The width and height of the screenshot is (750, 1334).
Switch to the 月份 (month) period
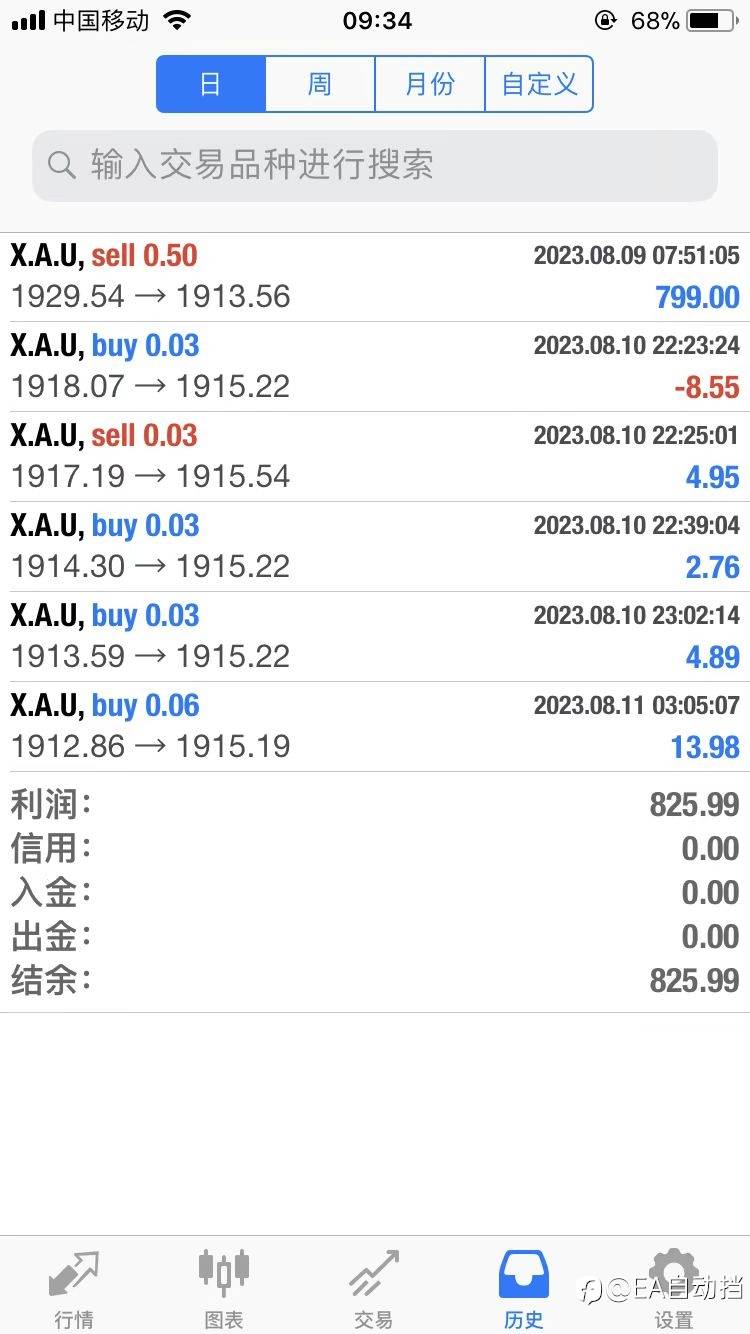point(430,84)
